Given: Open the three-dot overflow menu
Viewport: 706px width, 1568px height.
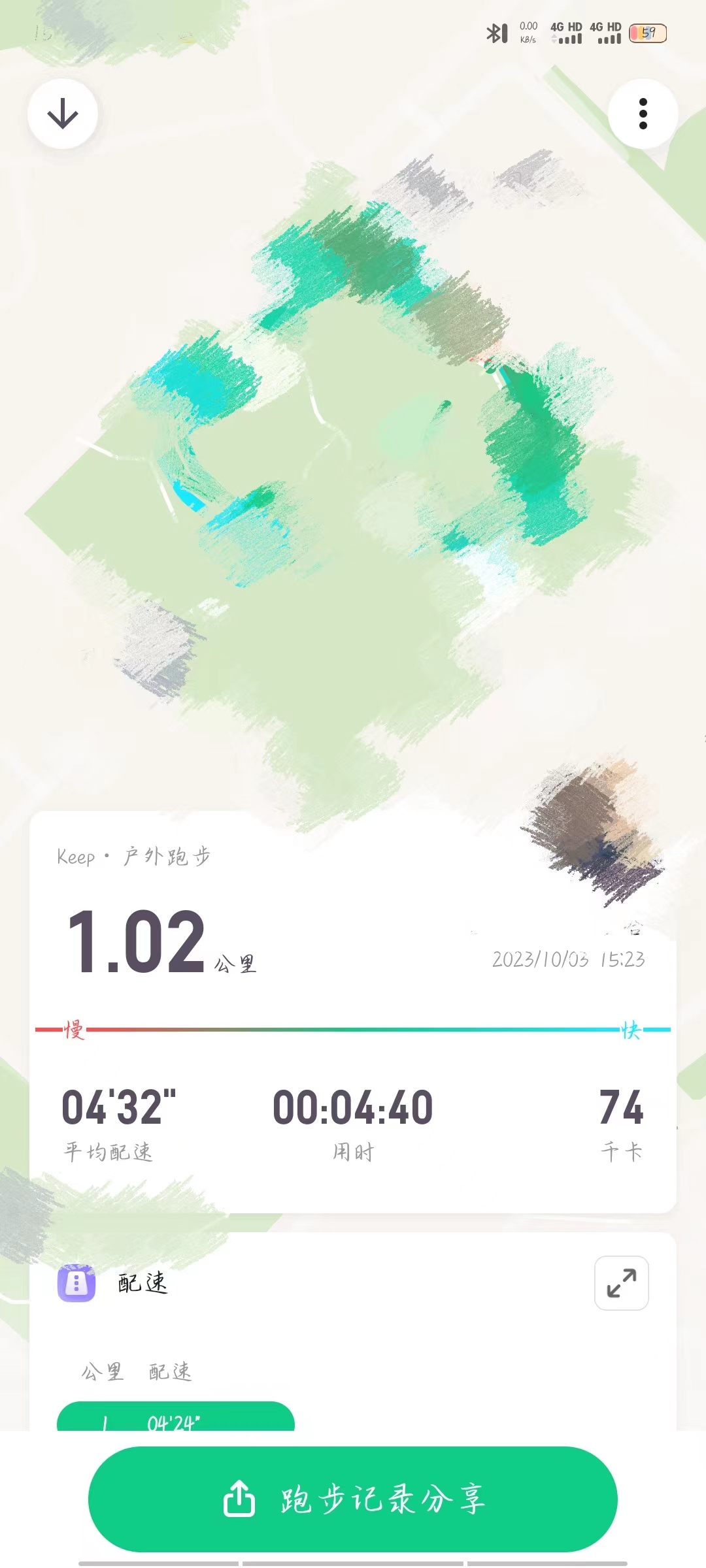Looking at the screenshot, I should [643, 114].
